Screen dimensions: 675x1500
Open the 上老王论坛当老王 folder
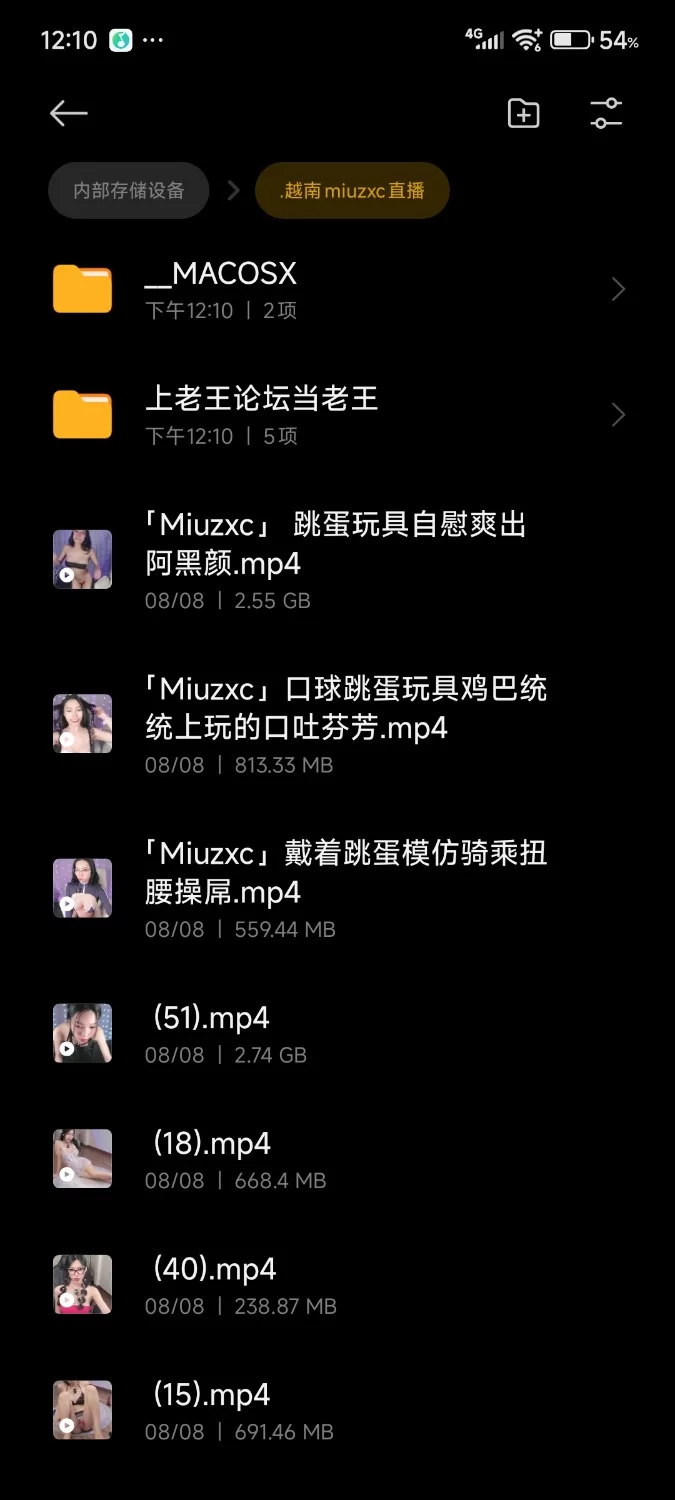point(337,415)
